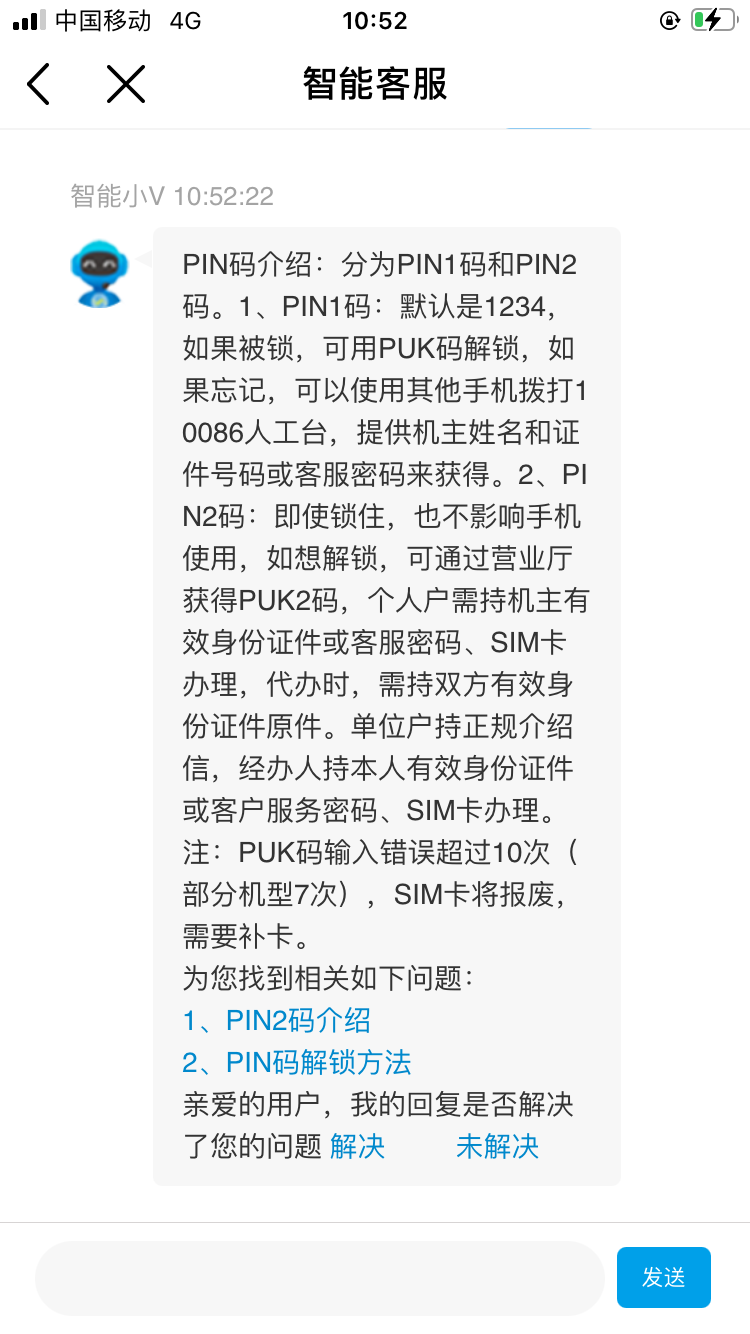Mark the reply as 未解决

(x=497, y=1146)
